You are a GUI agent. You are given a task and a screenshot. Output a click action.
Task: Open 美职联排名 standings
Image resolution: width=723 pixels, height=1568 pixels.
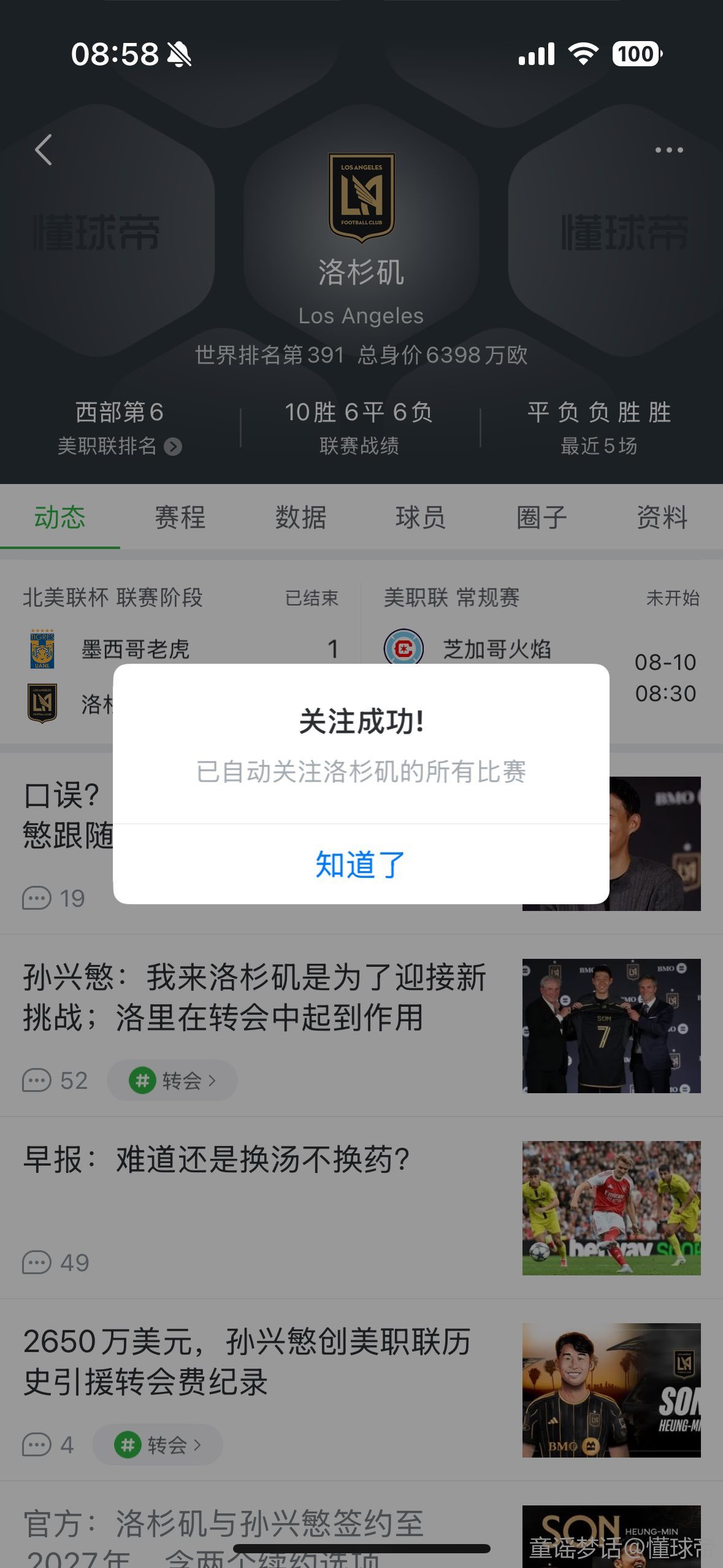pos(119,446)
